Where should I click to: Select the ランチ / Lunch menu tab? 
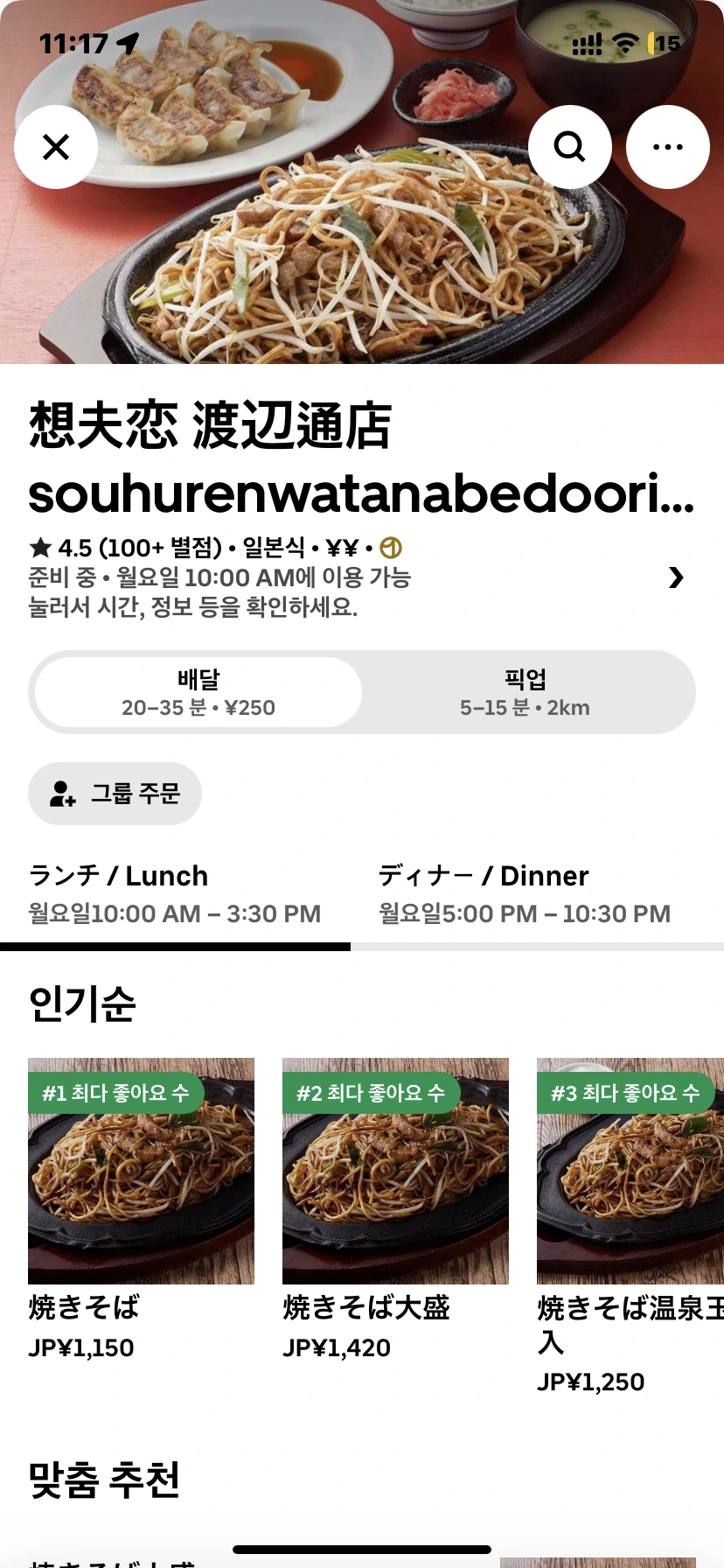pyautogui.click(x=175, y=893)
